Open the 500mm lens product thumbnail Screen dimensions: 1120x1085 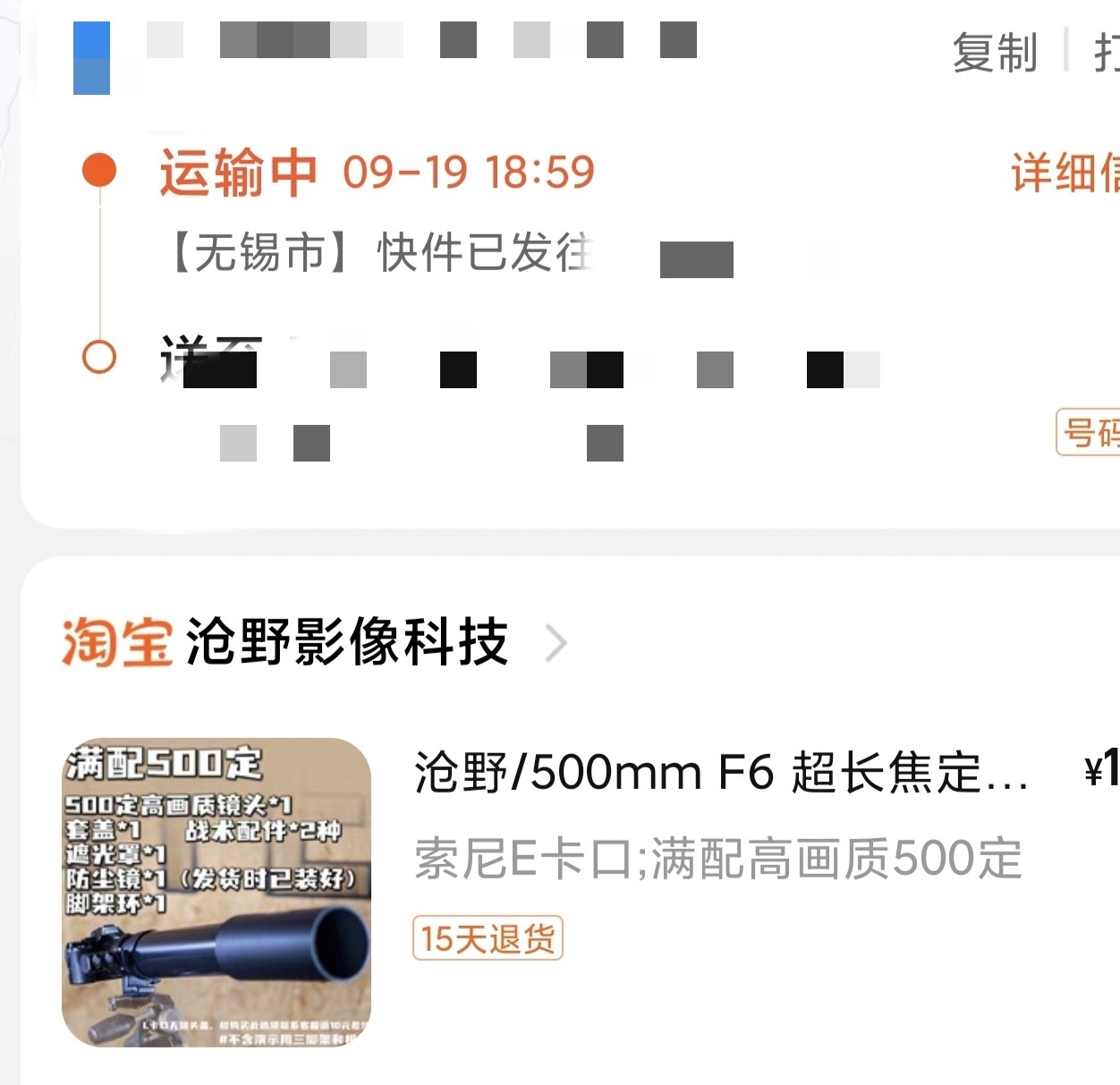(x=216, y=892)
